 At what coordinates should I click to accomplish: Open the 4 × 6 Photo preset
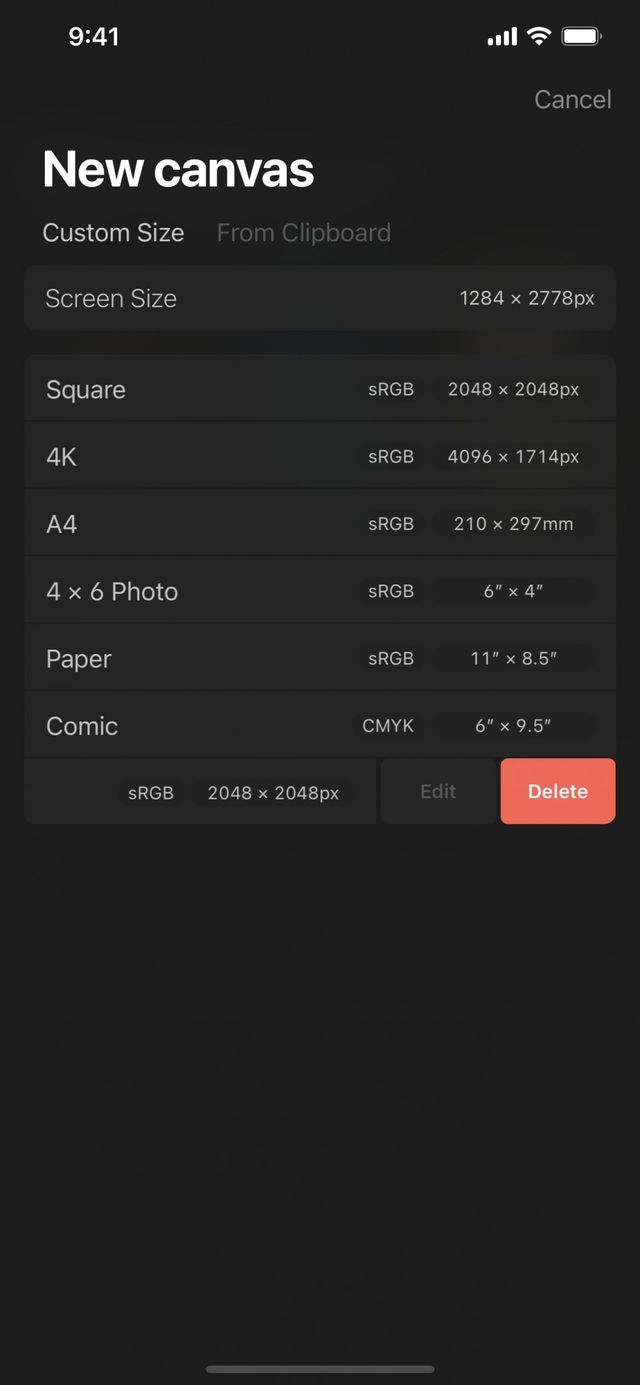click(x=320, y=591)
